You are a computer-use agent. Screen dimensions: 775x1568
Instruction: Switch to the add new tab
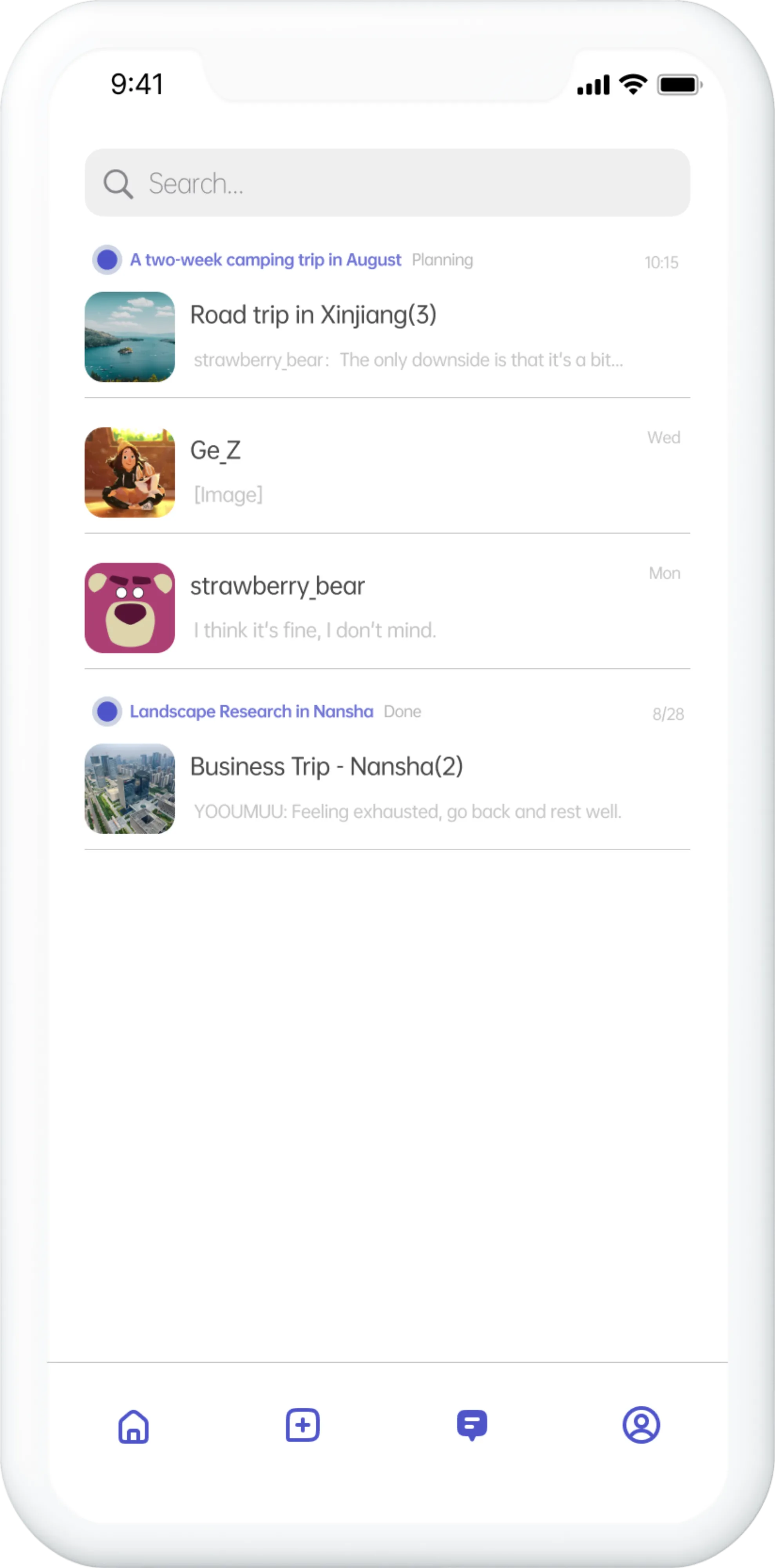click(x=303, y=1425)
